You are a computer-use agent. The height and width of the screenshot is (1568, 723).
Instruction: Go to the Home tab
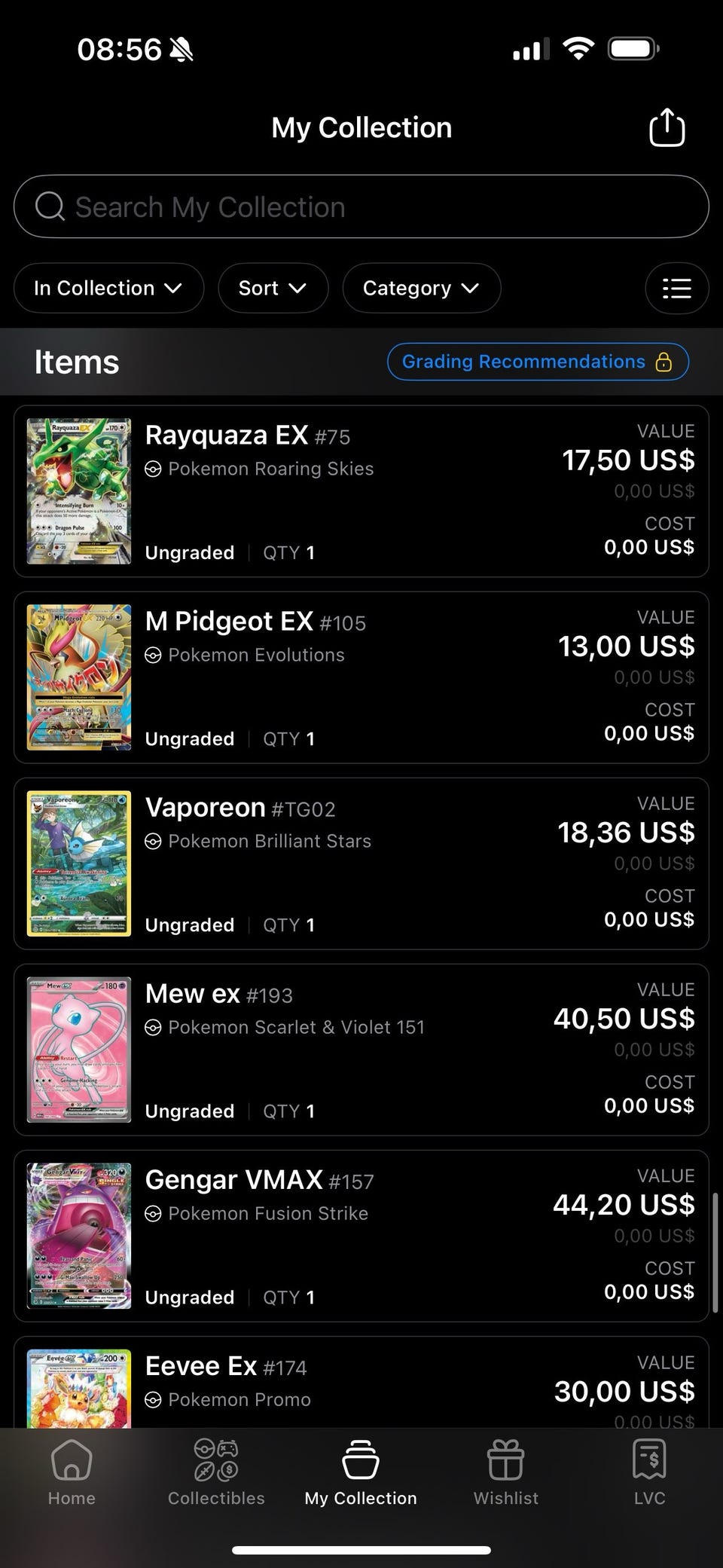coord(72,1472)
